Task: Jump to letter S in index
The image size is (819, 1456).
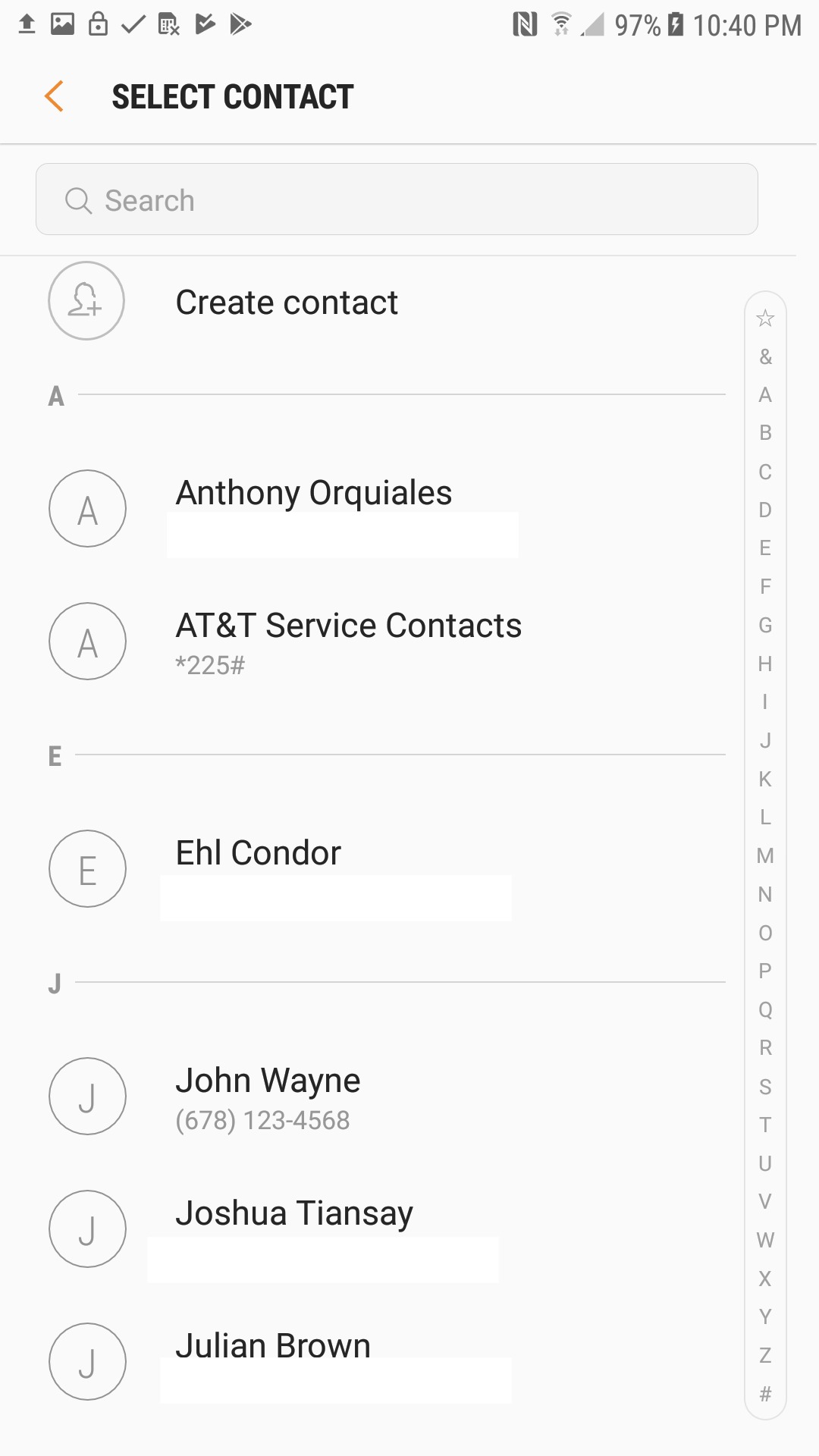Action: click(x=765, y=1087)
